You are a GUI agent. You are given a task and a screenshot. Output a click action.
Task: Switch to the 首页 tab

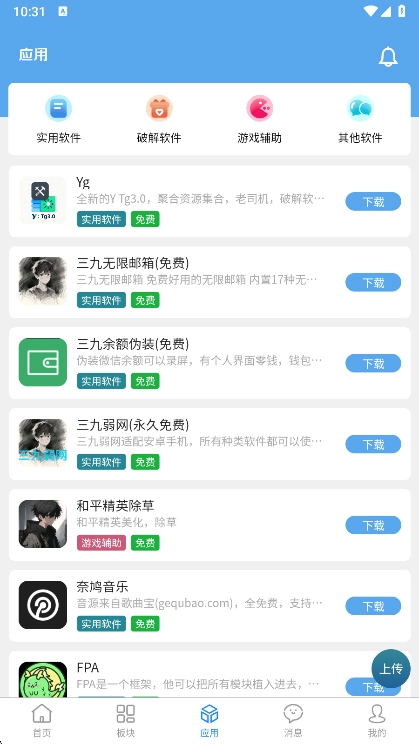pos(42,720)
